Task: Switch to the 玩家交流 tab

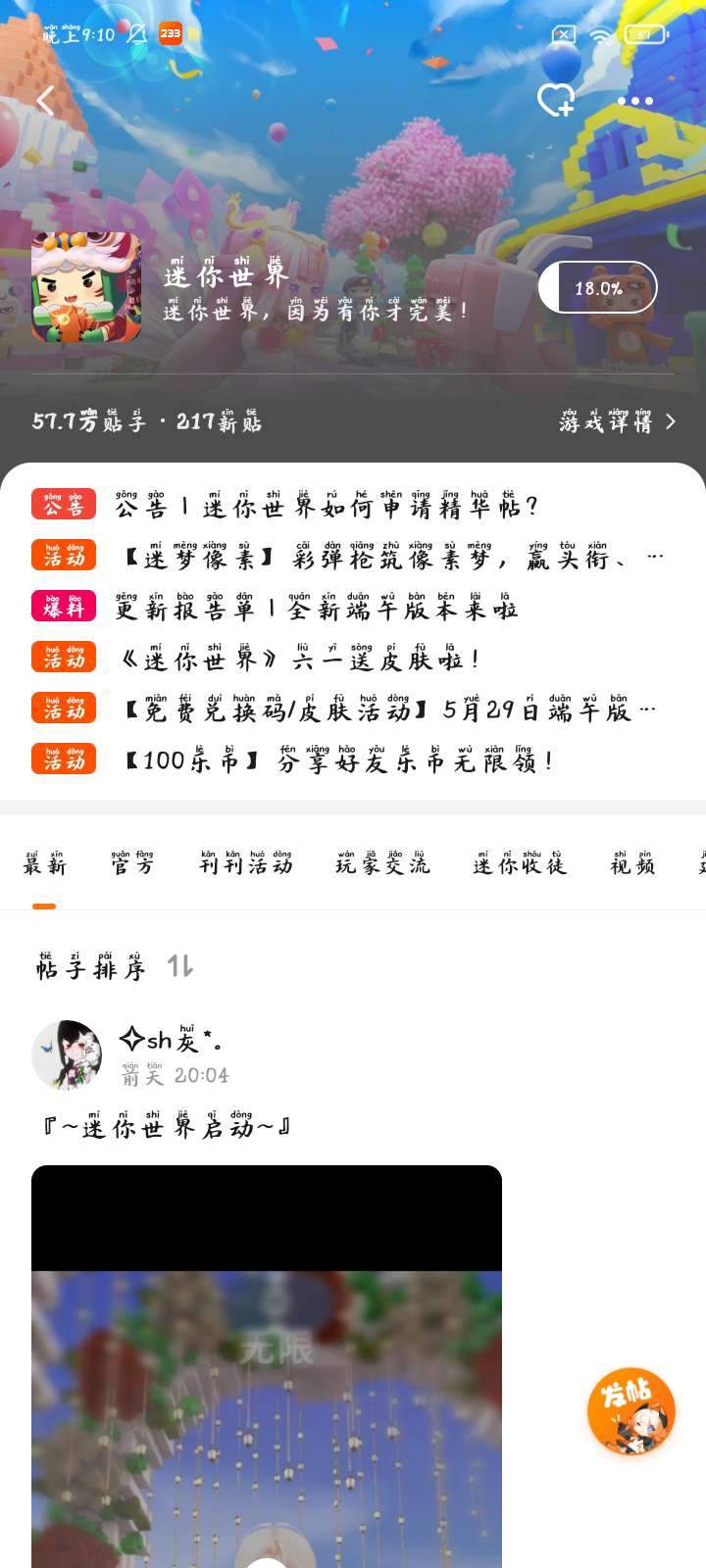Action: [x=382, y=862]
